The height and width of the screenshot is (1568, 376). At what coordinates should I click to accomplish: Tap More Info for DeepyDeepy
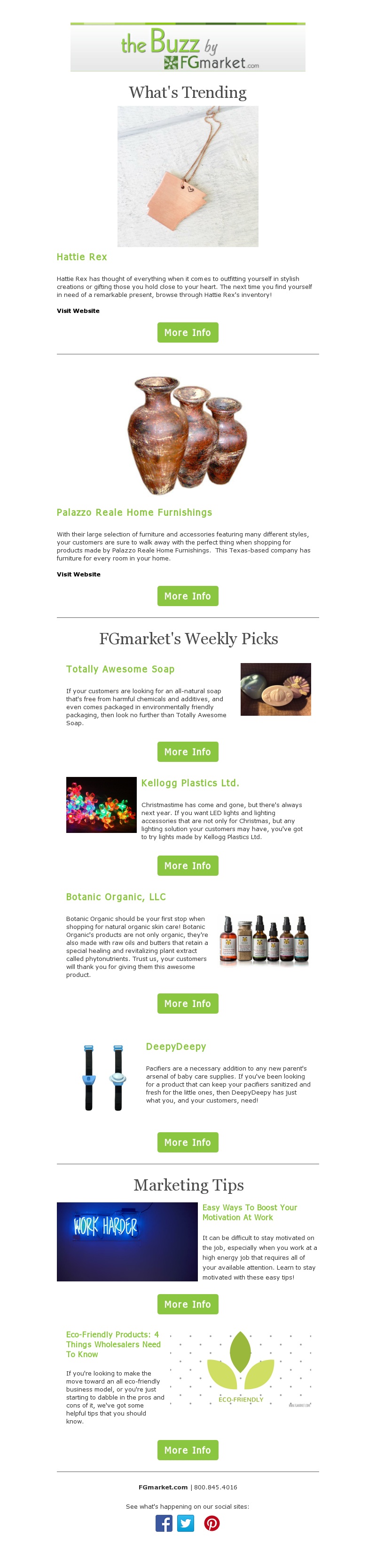188,1143
